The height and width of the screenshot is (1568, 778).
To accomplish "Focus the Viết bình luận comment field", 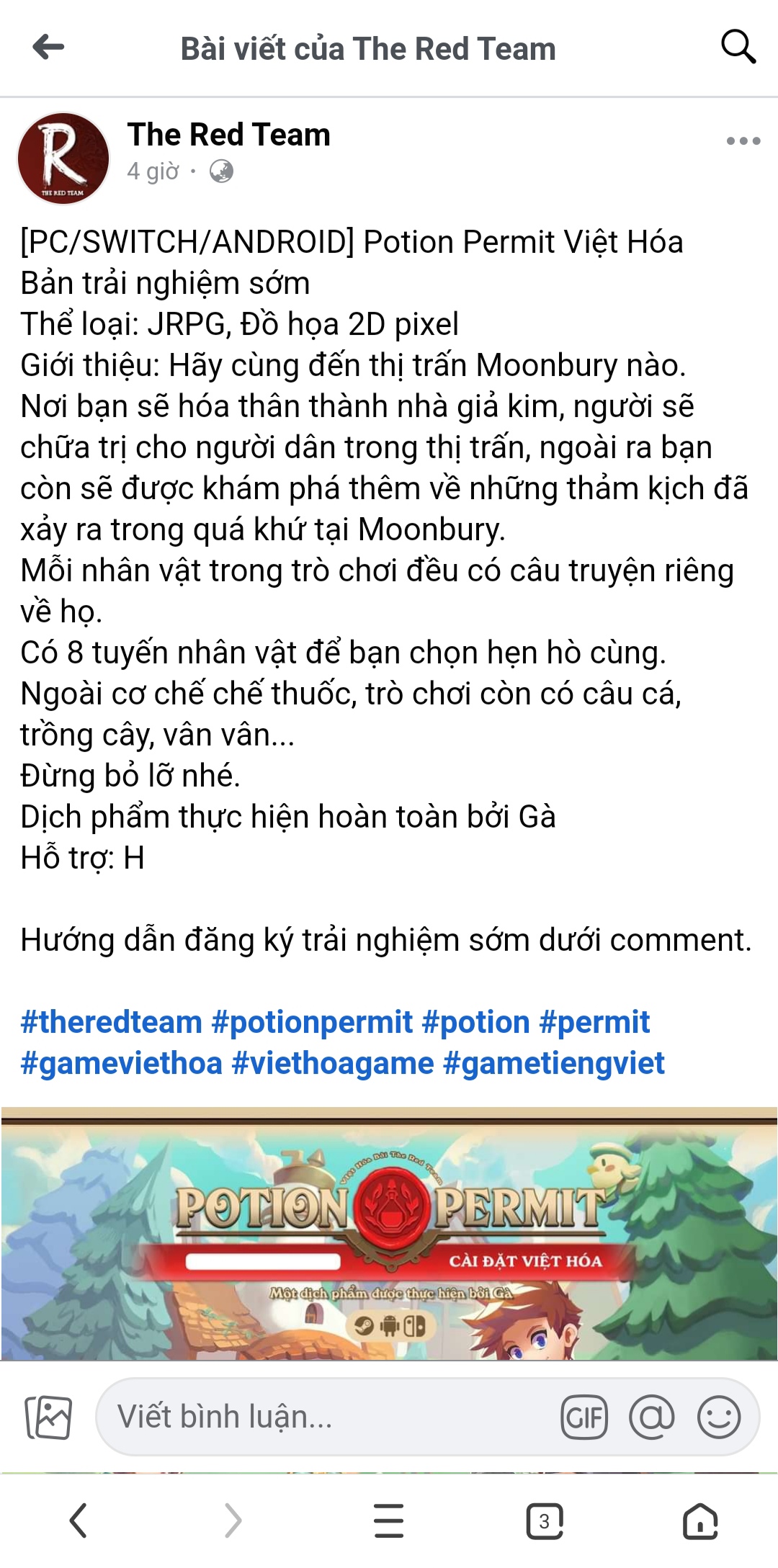I will click(x=324, y=1417).
